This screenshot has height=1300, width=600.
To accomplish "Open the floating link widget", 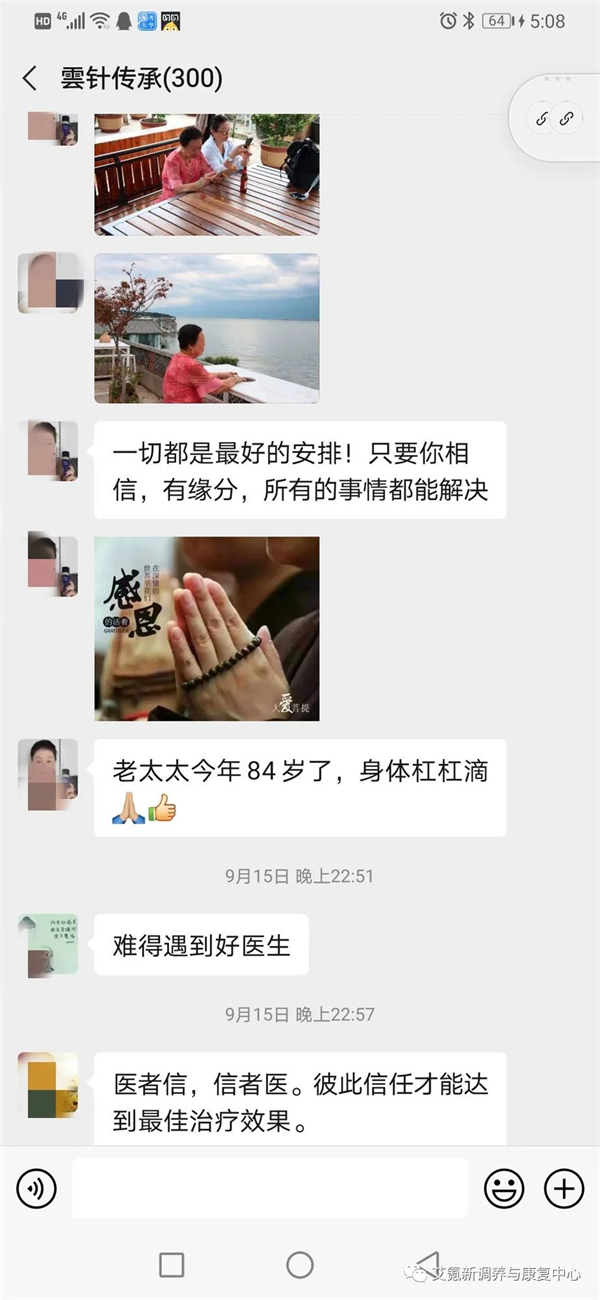I will click(554, 118).
